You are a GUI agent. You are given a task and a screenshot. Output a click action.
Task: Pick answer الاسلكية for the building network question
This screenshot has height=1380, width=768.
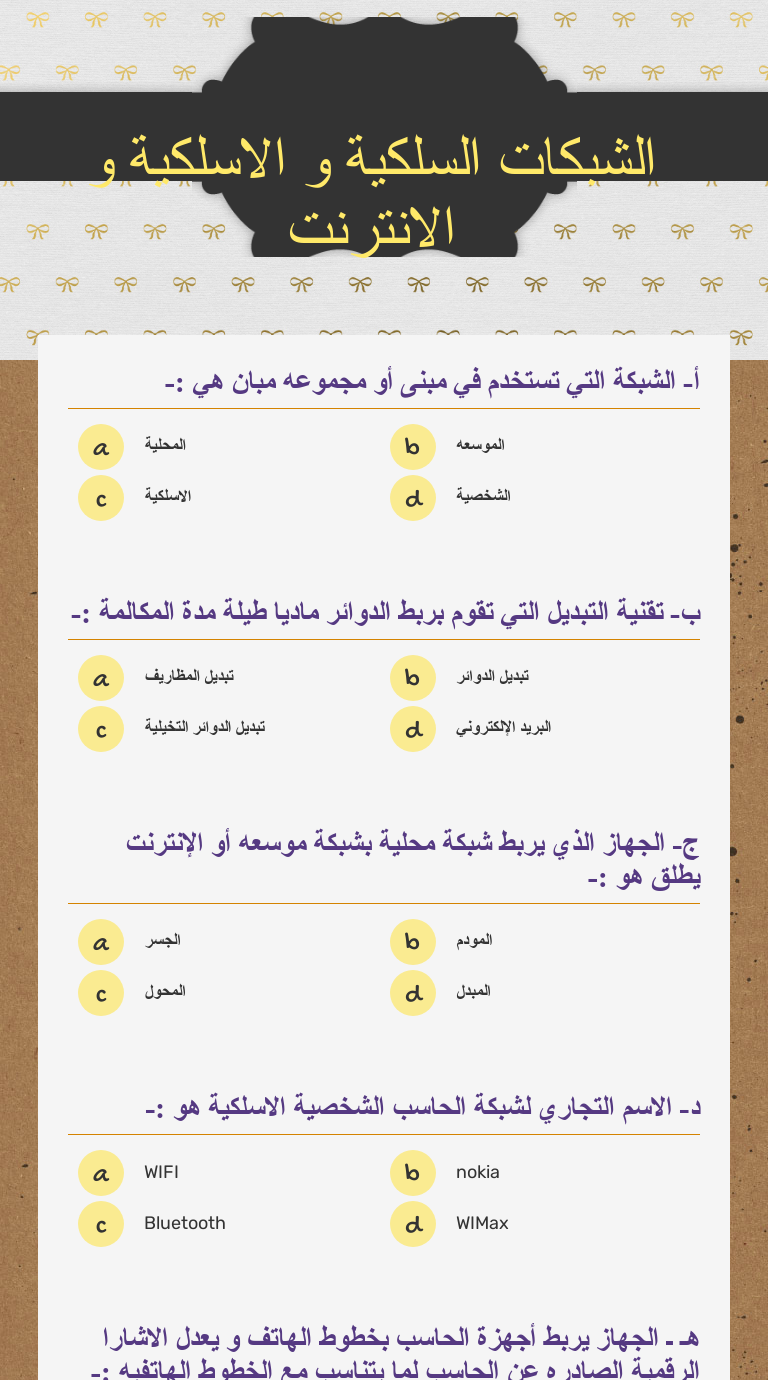click(x=101, y=497)
